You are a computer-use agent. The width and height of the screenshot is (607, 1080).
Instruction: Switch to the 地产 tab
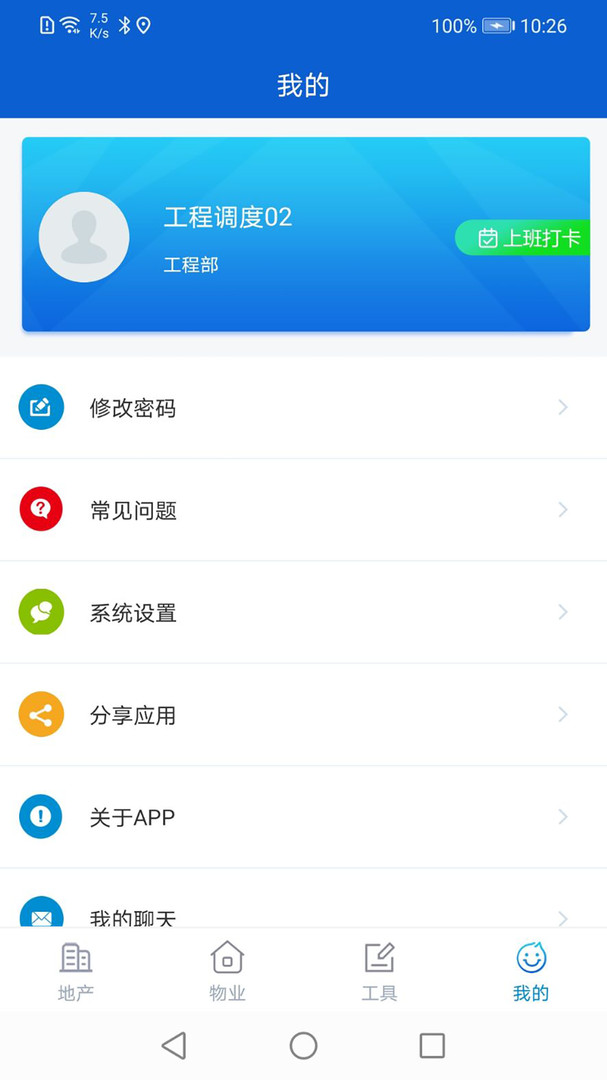[76, 971]
